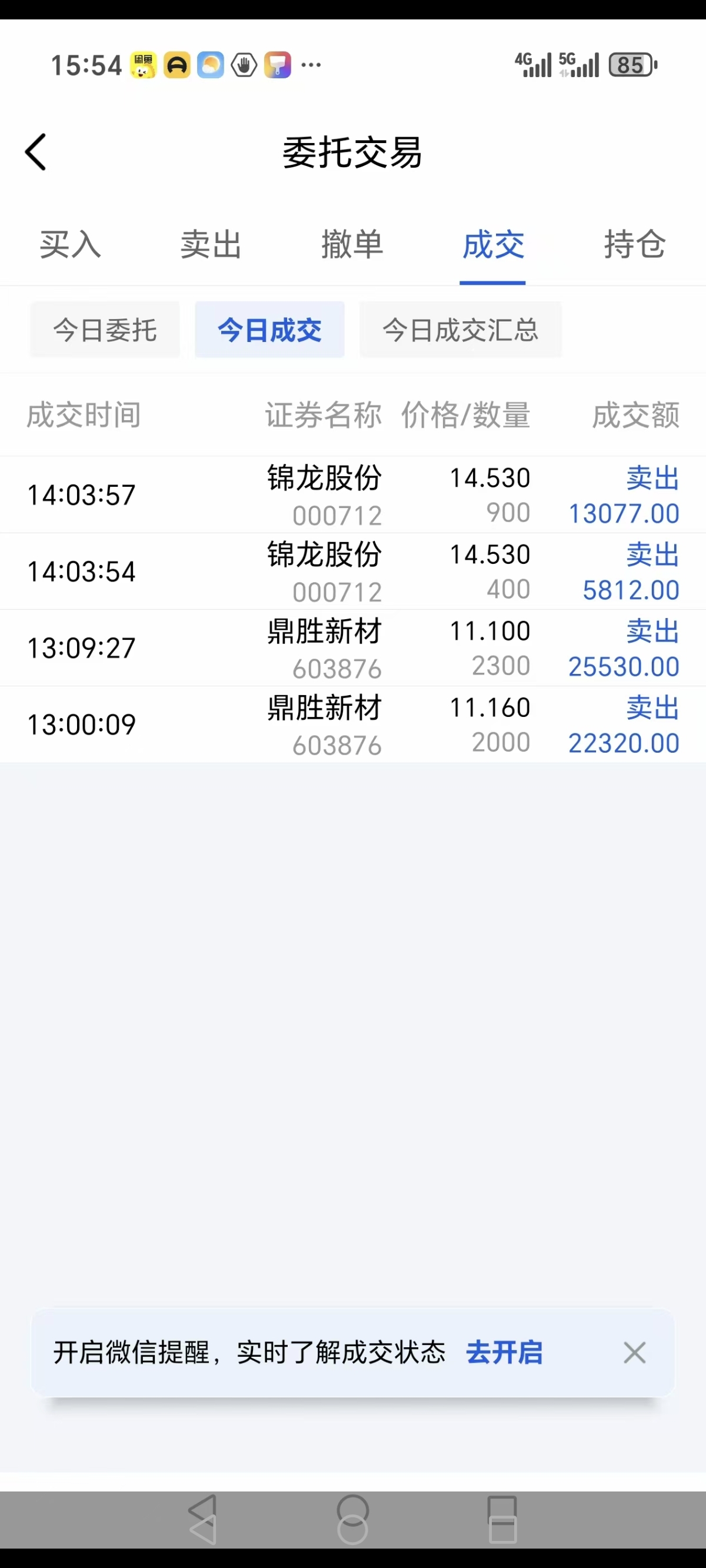Open the 撤单 tab
The width and height of the screenshot is (706, 1568).
pos(352,245)
